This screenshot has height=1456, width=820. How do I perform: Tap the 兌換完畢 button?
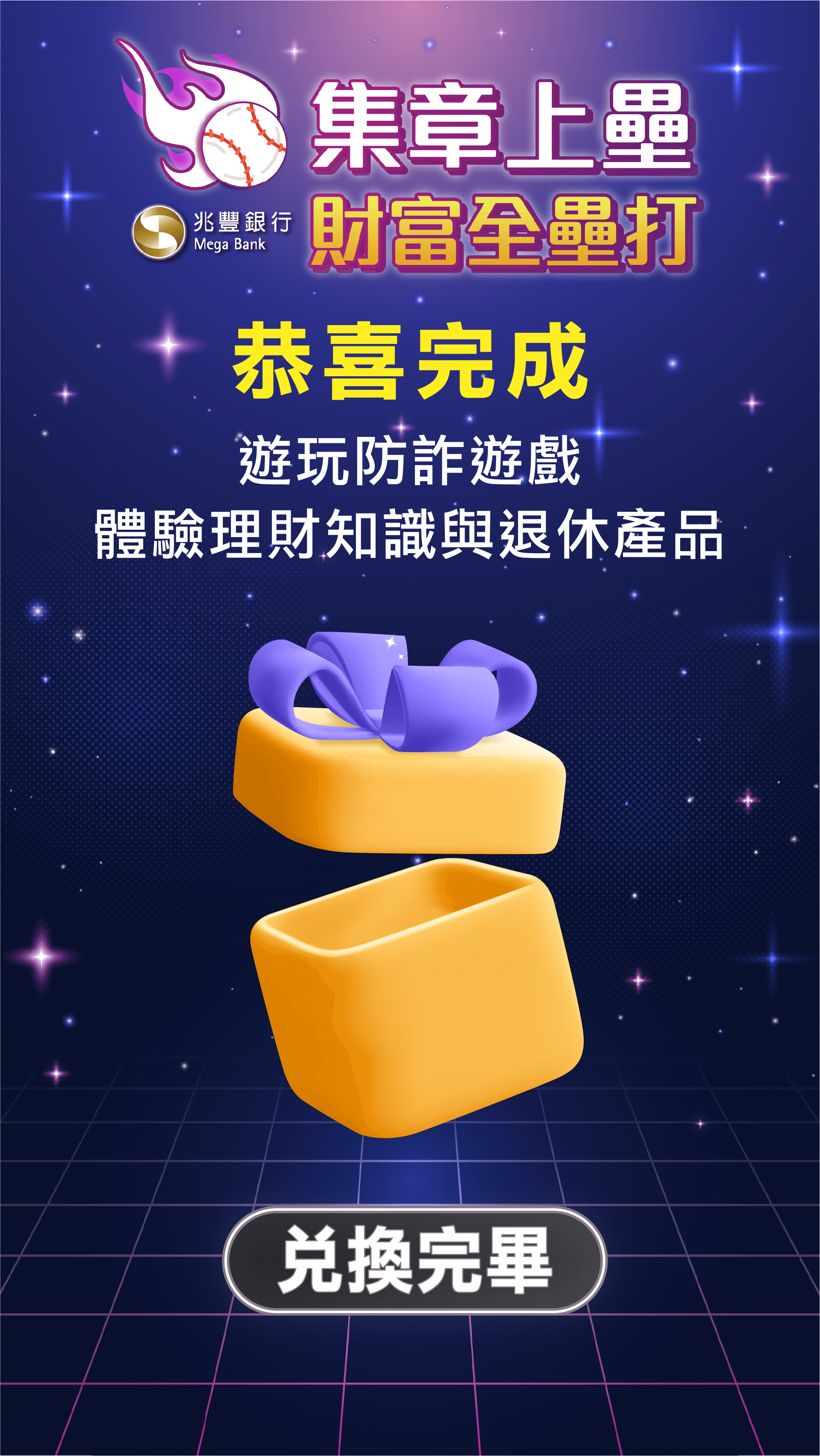tap(415, 1260)
